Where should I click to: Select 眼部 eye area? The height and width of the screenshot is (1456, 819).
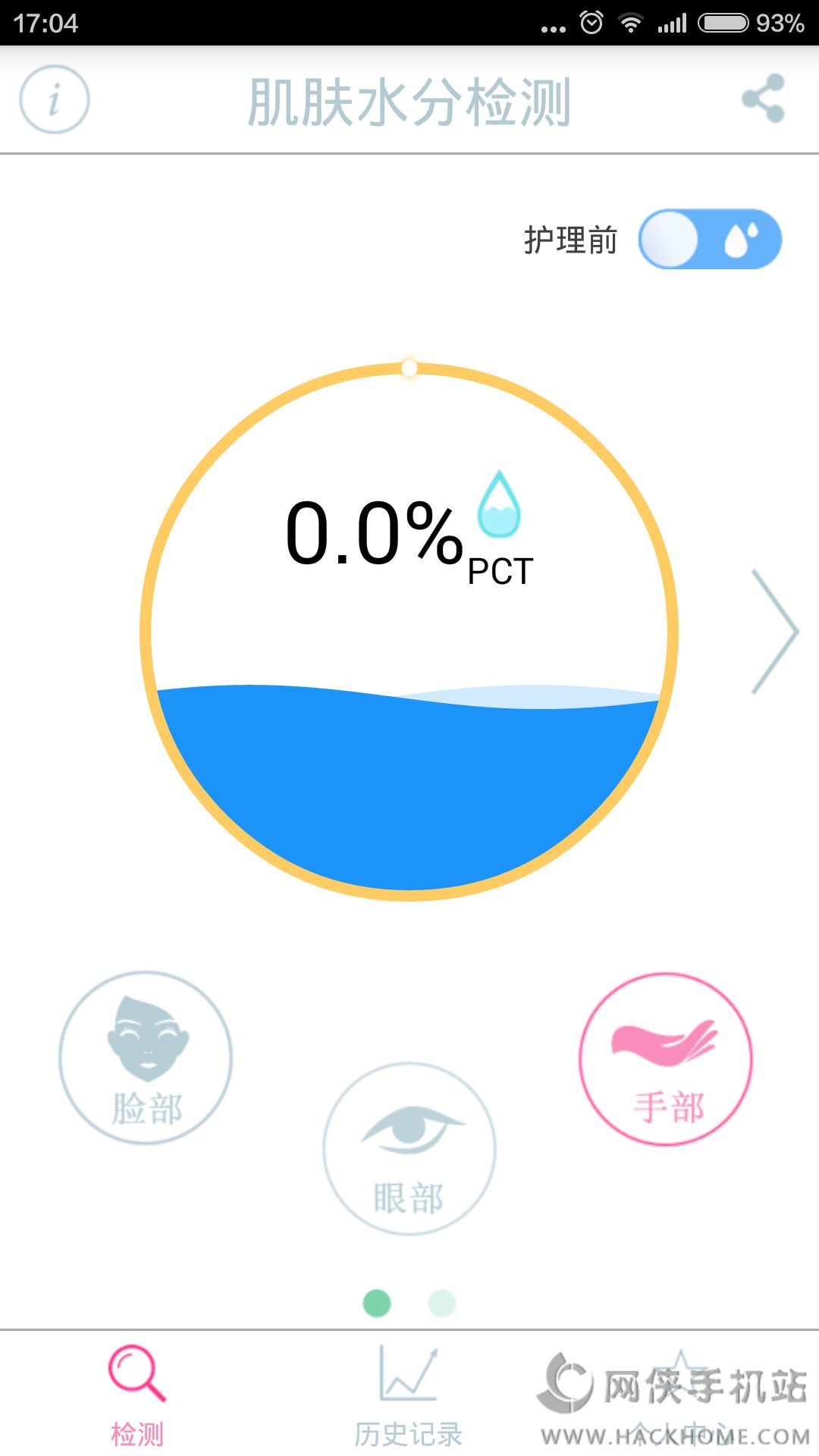pyautogui.click(x=409, y=1149)
